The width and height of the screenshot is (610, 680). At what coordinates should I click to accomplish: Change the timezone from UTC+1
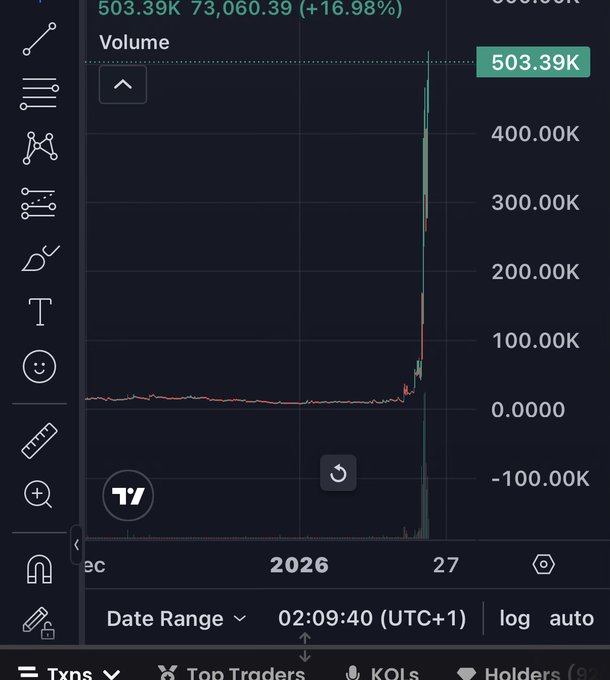click(372, 619)
